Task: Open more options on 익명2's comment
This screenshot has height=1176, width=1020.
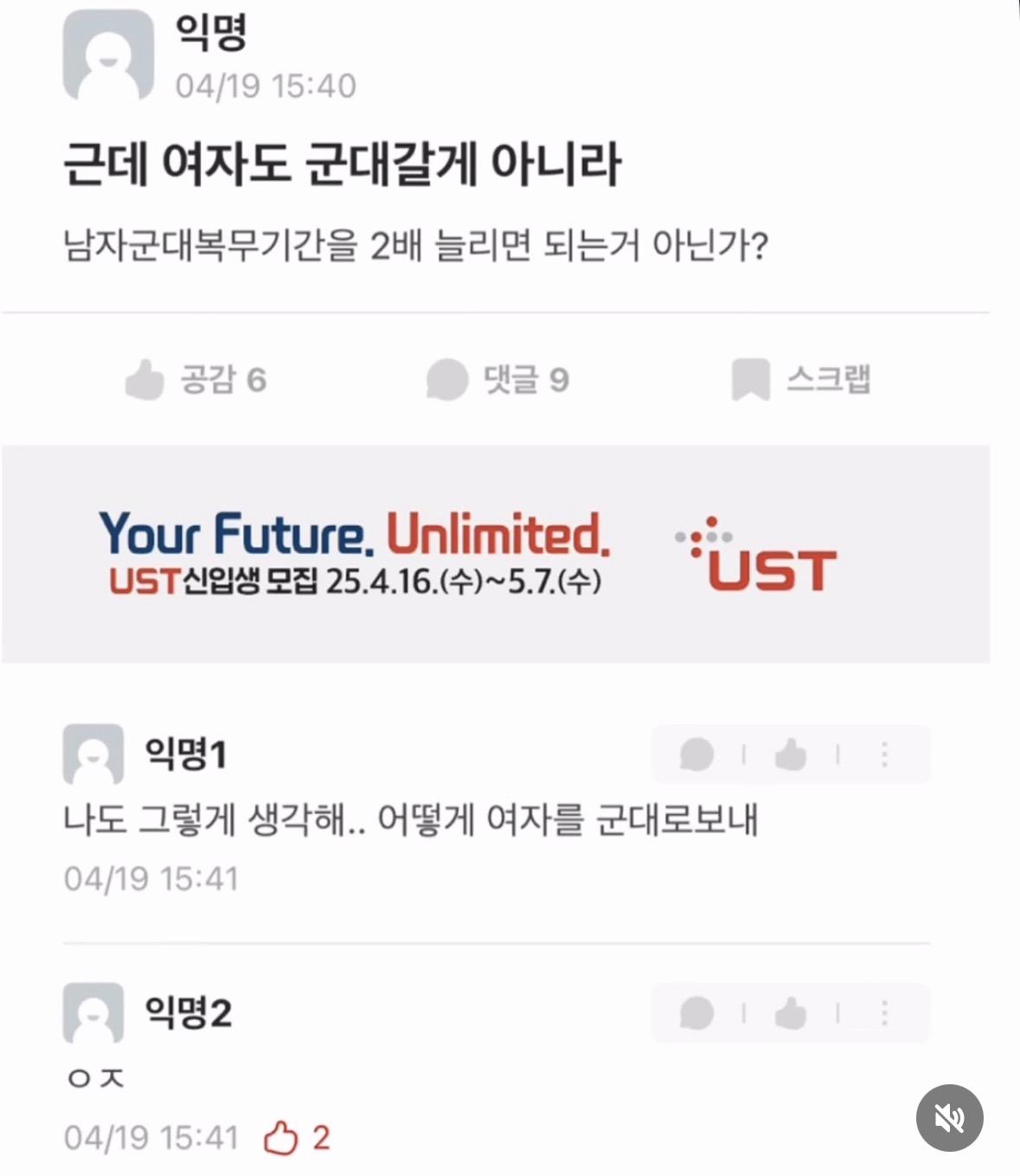Action: [884, 1012]
